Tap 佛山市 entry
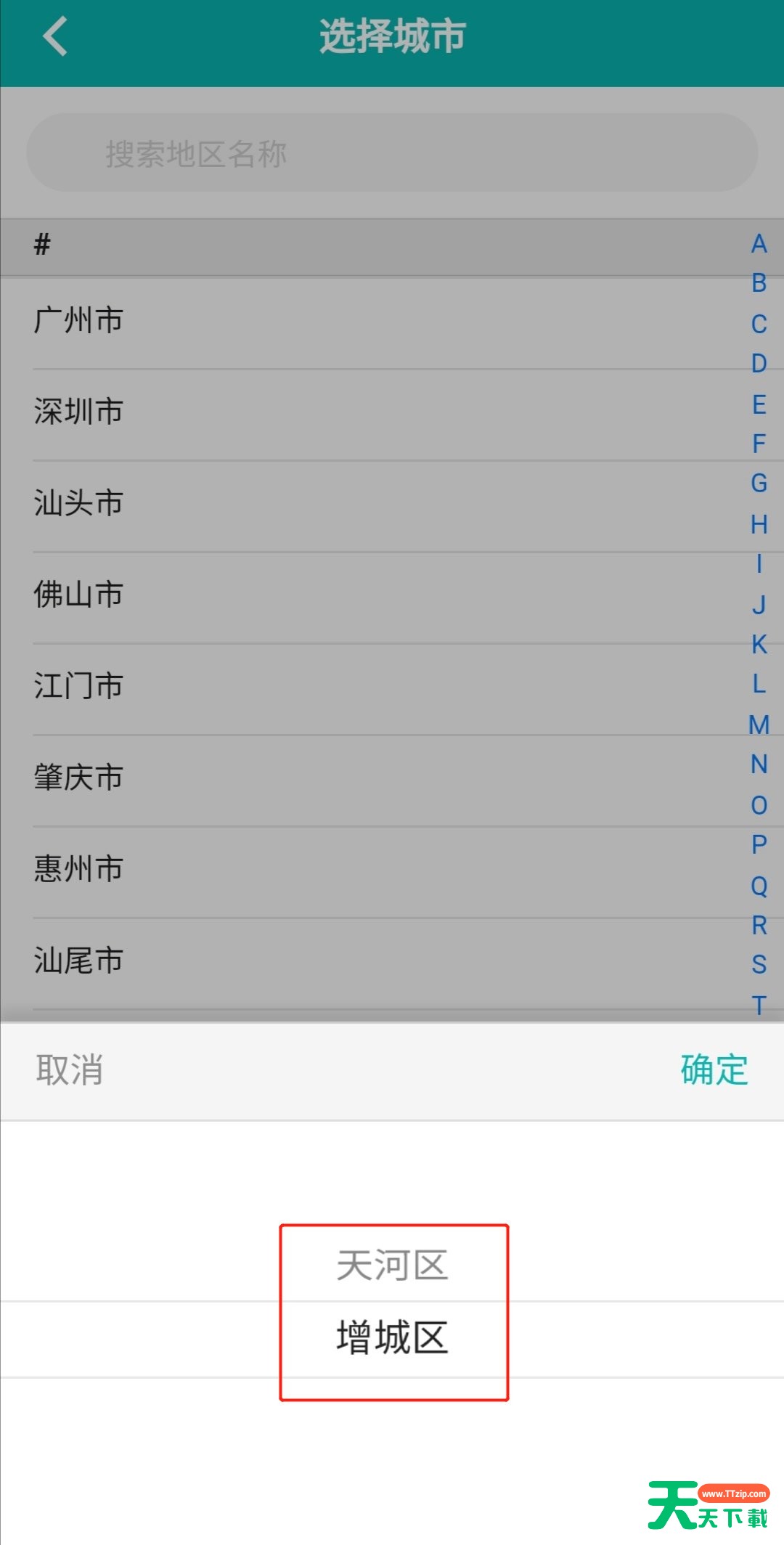This screenshot has height=1545, width=784. point(78,594)
